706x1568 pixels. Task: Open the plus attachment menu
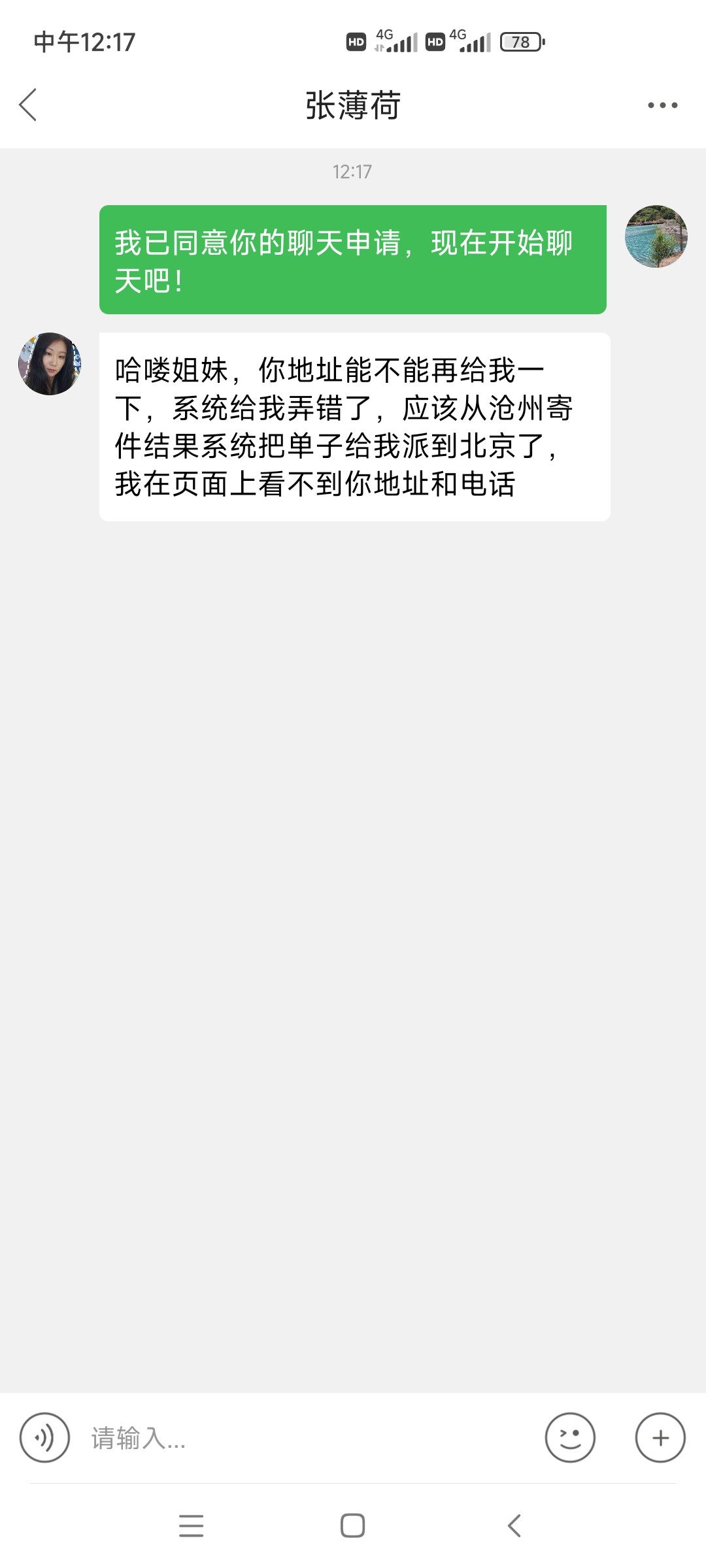(x=660, y=1437)
